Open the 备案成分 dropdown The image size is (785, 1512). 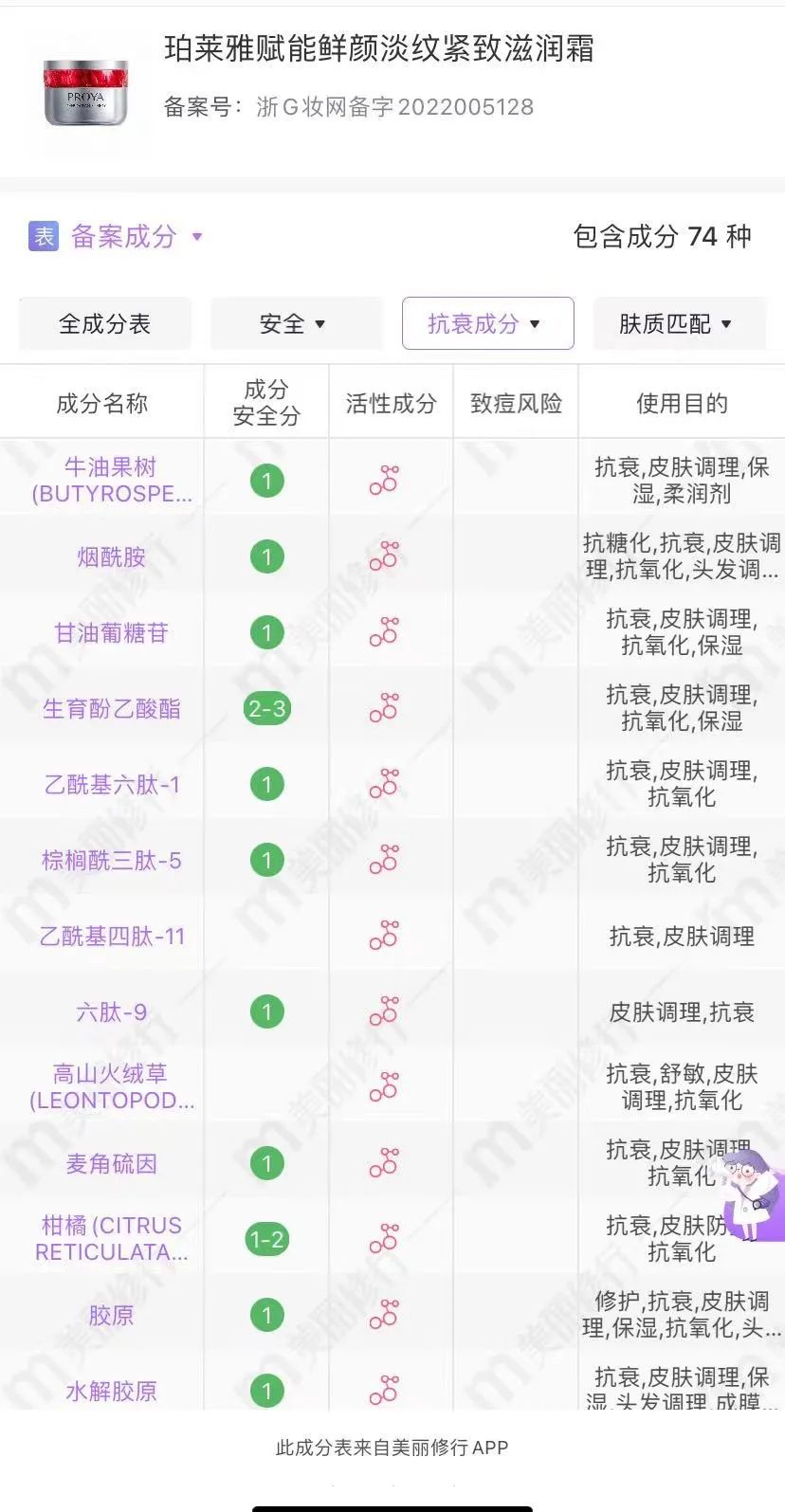(123, 236)
